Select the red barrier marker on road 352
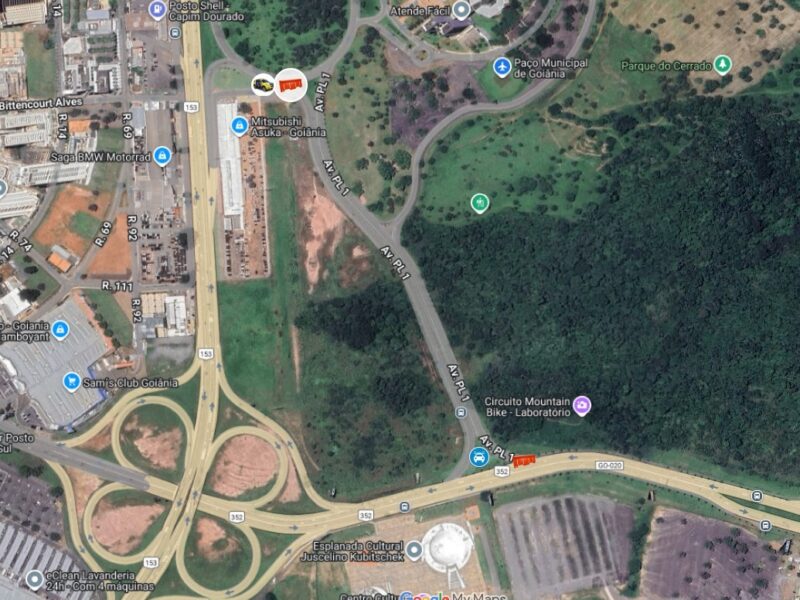Image resolution: width=800 pixels, height=600 pixels. pos(523,460)
